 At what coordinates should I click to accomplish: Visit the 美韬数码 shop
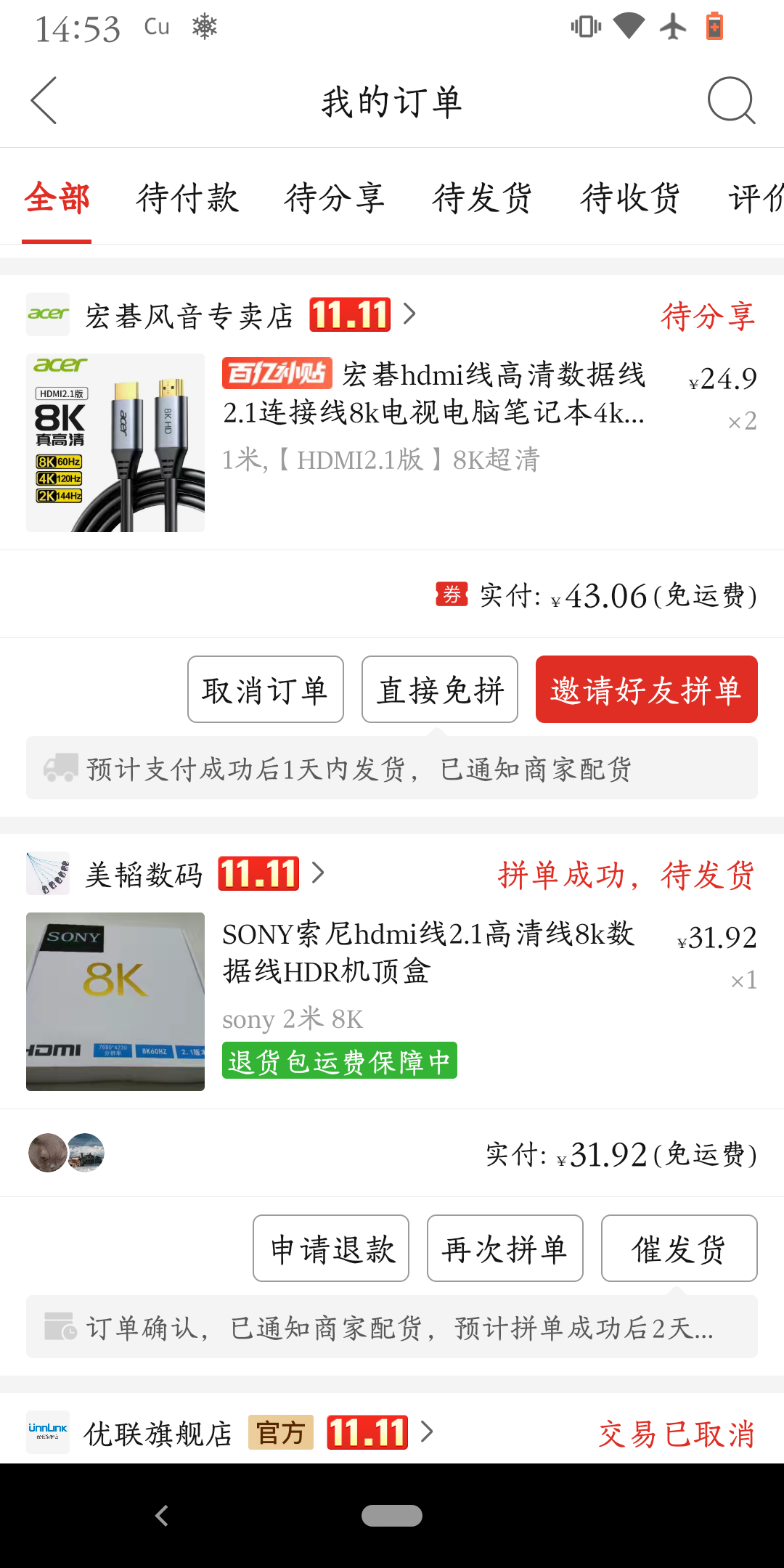click(144, 874)
